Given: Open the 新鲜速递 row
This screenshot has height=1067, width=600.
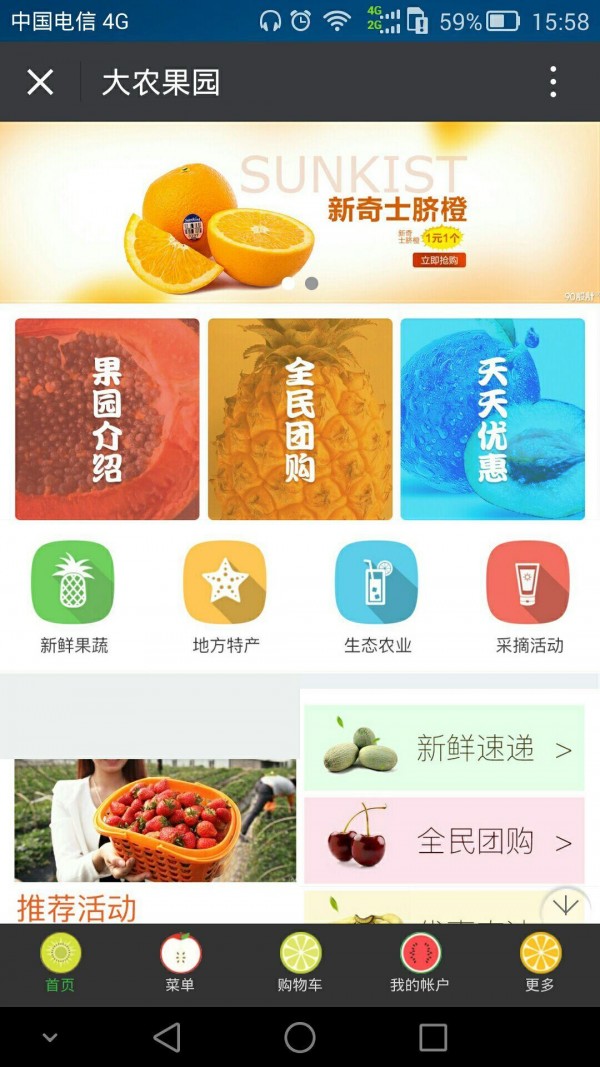Looking at the screenshot, I should [x=444, y=749].
